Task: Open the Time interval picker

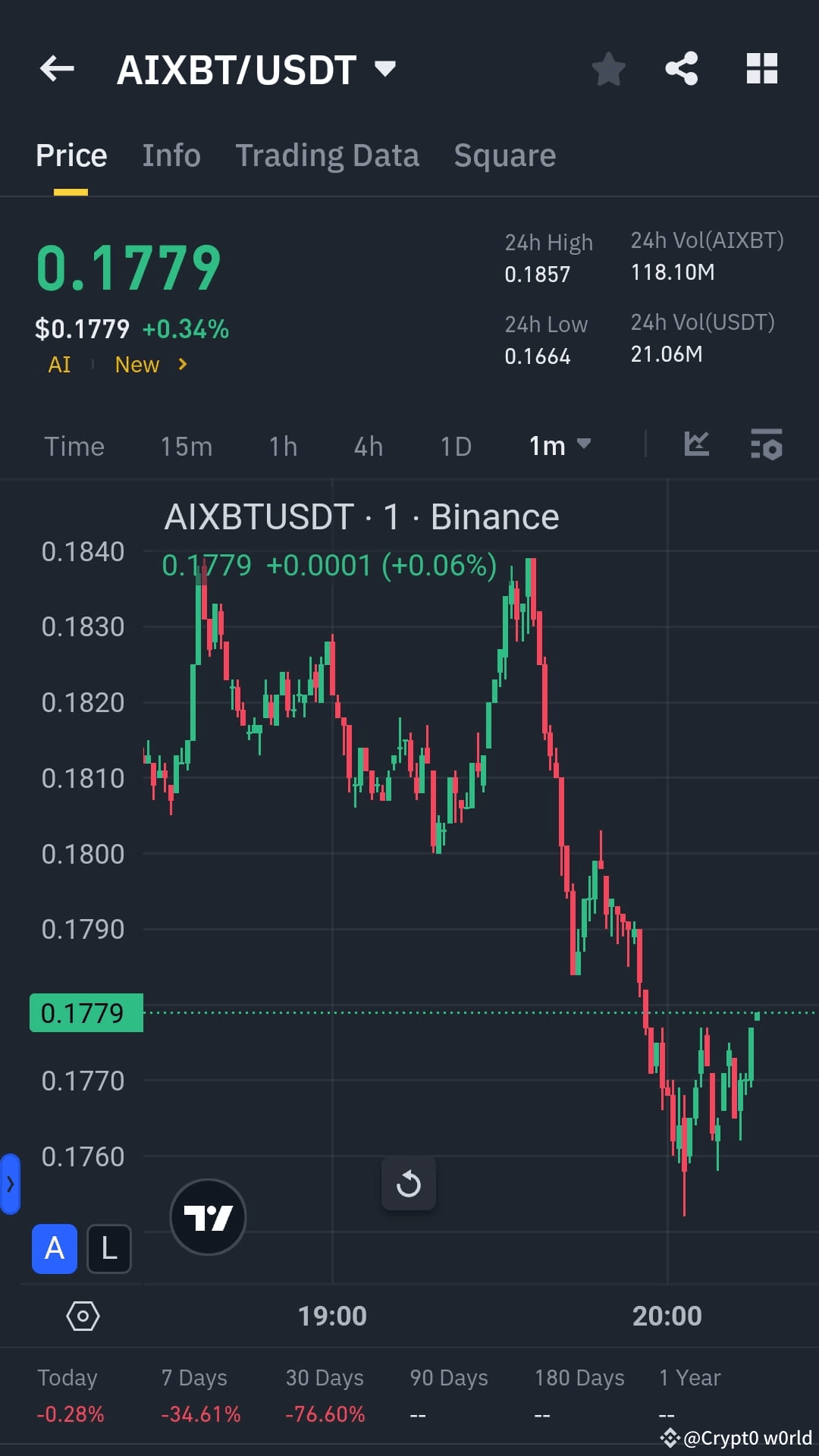Action: (x=74, y=446)
